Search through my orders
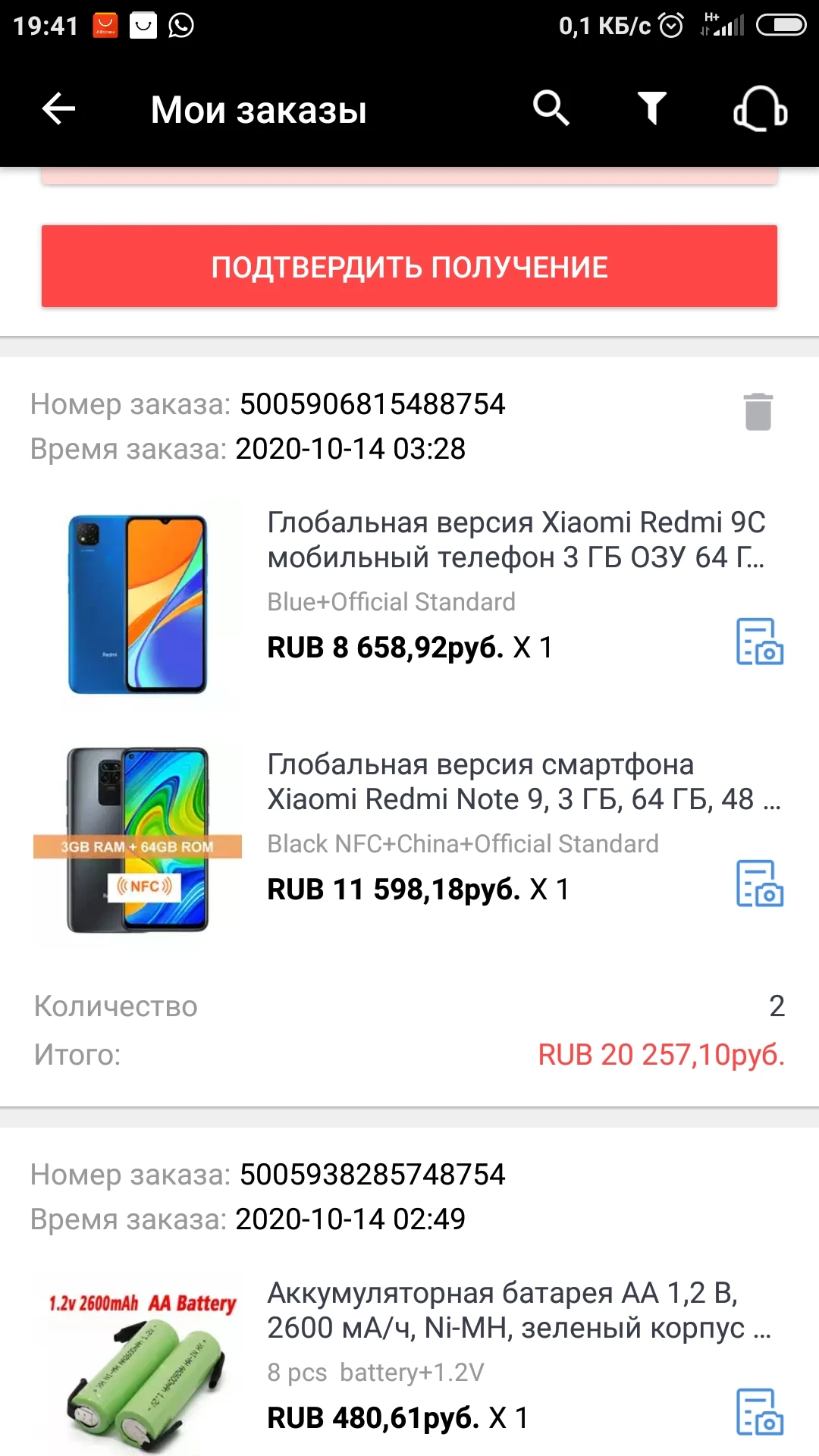The image size is (819, 1456). 551,108
